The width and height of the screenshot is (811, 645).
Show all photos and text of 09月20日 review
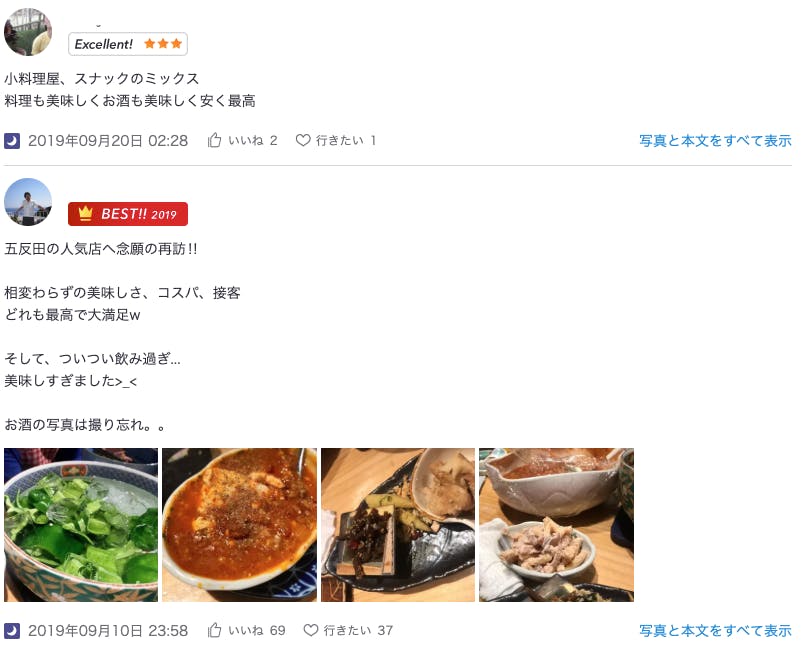pyautogui.click(x=715, y=141)
